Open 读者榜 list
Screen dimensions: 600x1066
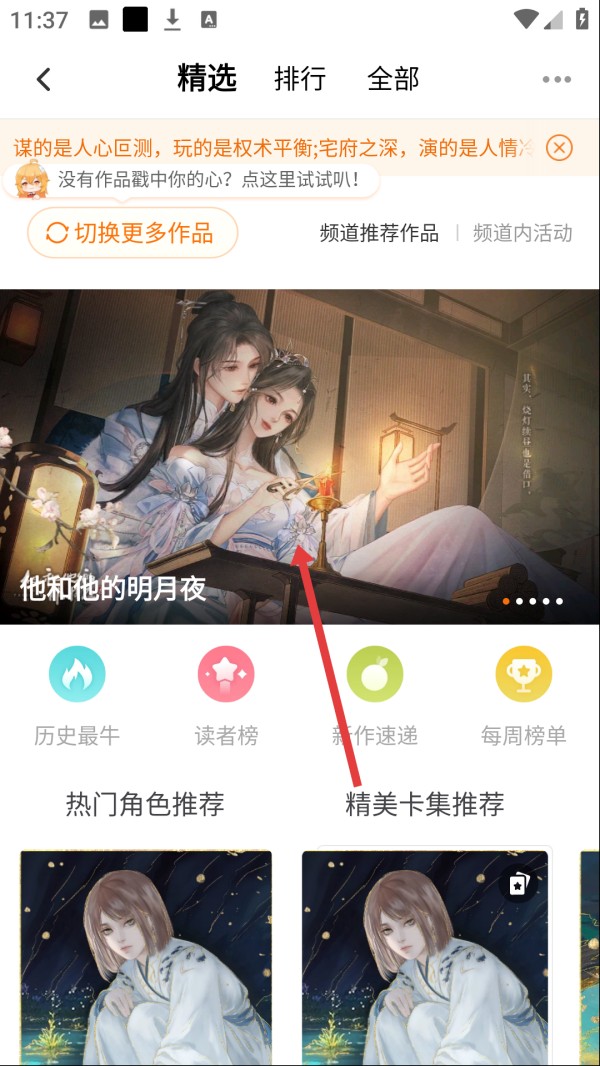(x=226, y=696)
